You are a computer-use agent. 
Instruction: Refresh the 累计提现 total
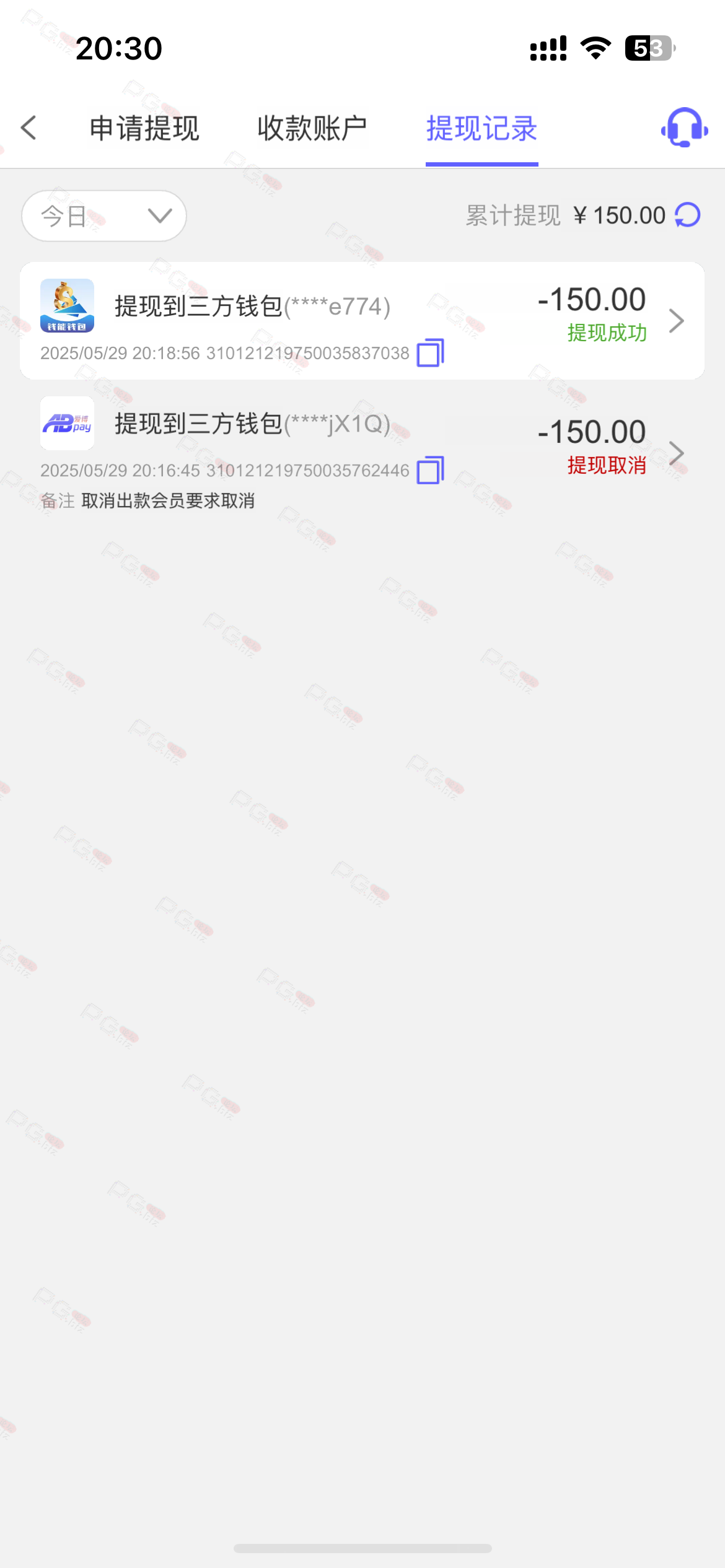(x=688, y=216)
